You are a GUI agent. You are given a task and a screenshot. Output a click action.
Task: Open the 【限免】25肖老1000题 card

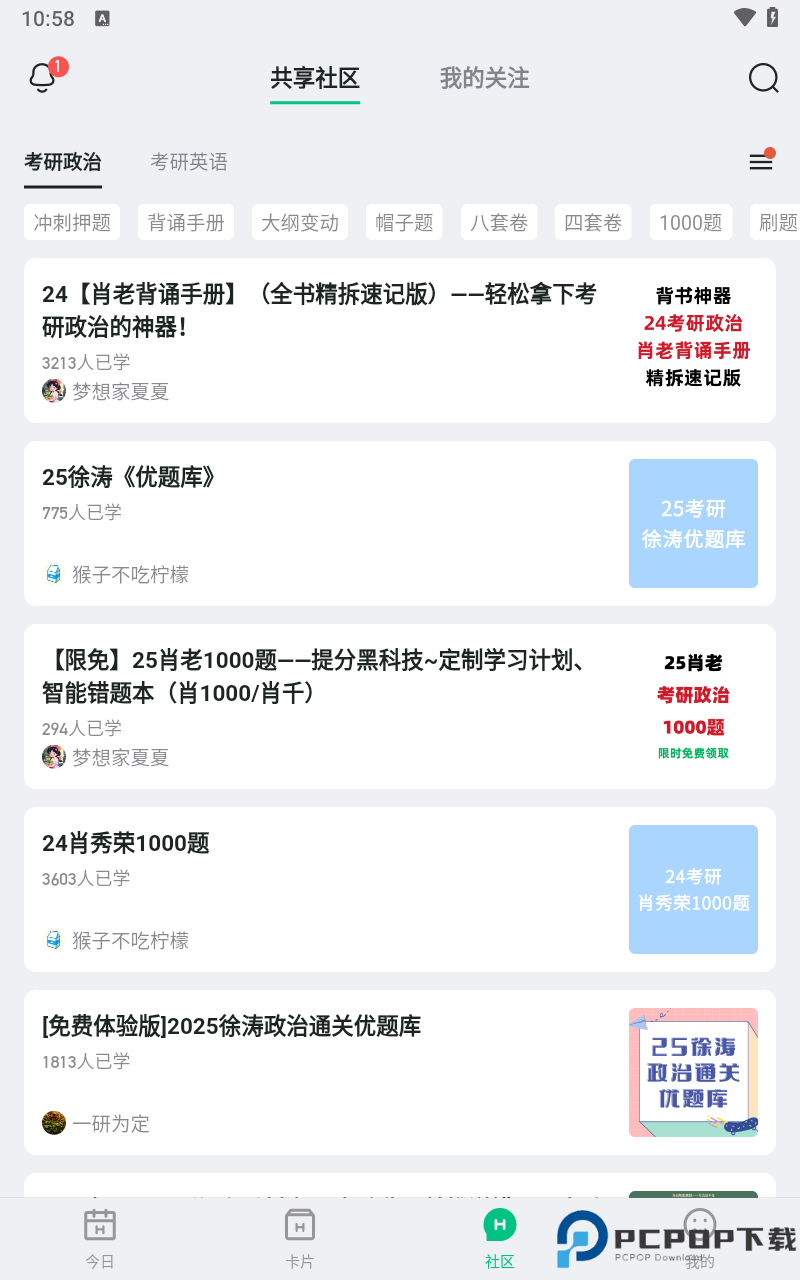[320, 706]
